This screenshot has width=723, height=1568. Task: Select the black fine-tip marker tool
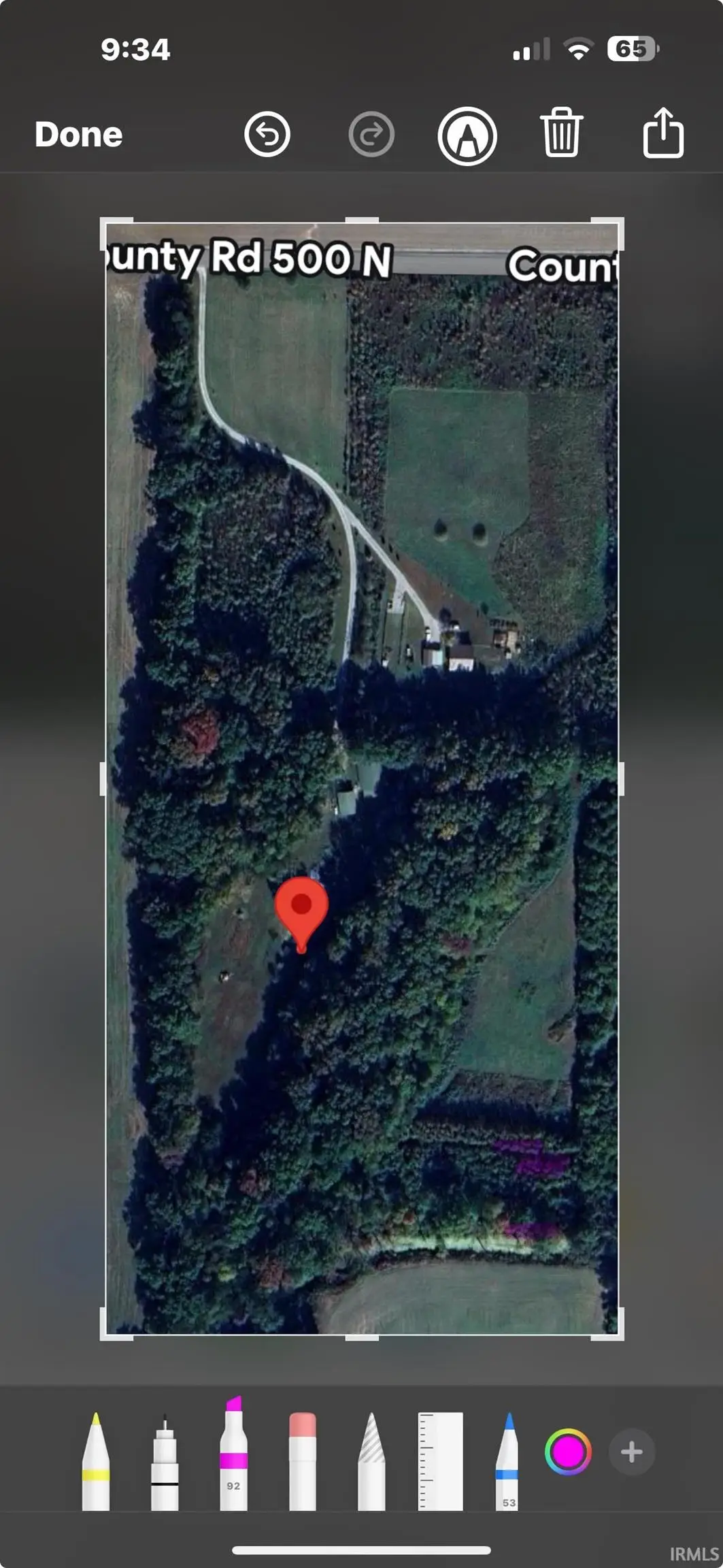pyautogui.click(x=165, y=1463)
